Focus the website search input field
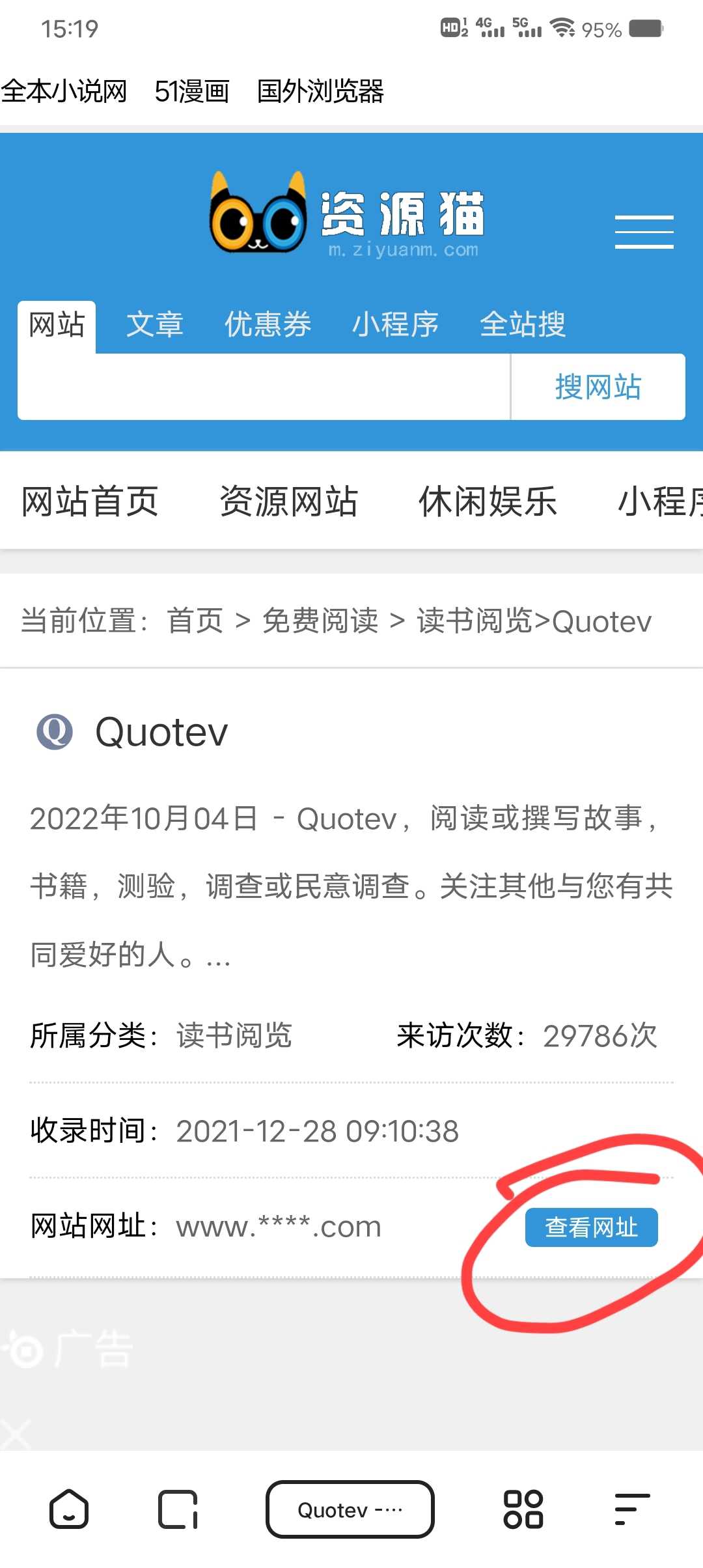This screenshot has height=1568, width=703. click(x=264, y=387)
